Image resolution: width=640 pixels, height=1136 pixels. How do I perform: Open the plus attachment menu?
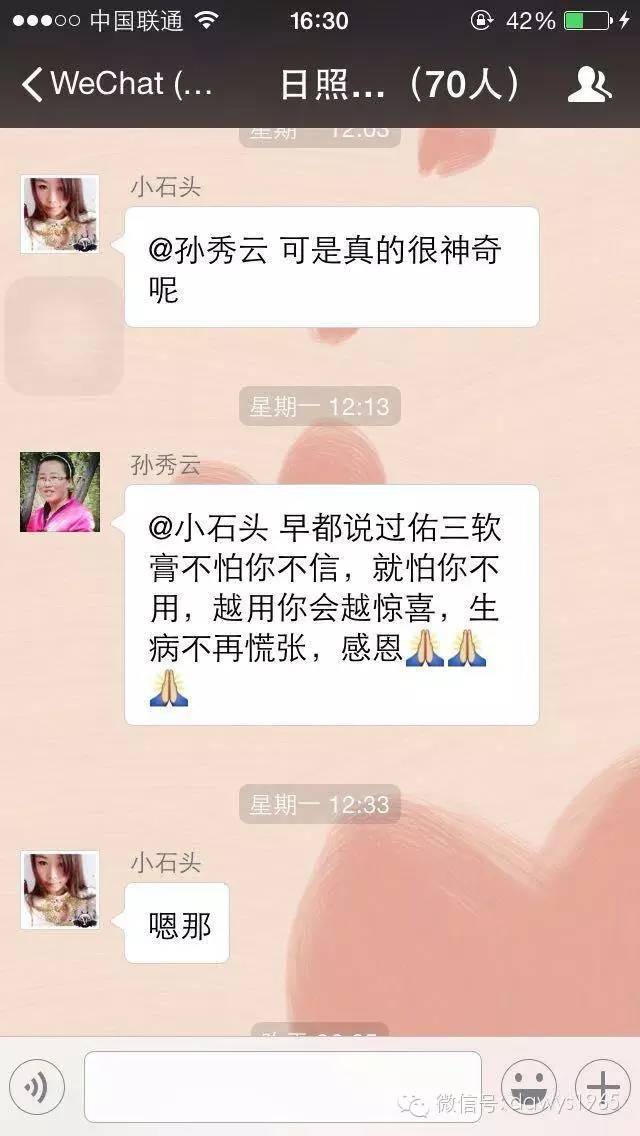tap(602, 1086)
